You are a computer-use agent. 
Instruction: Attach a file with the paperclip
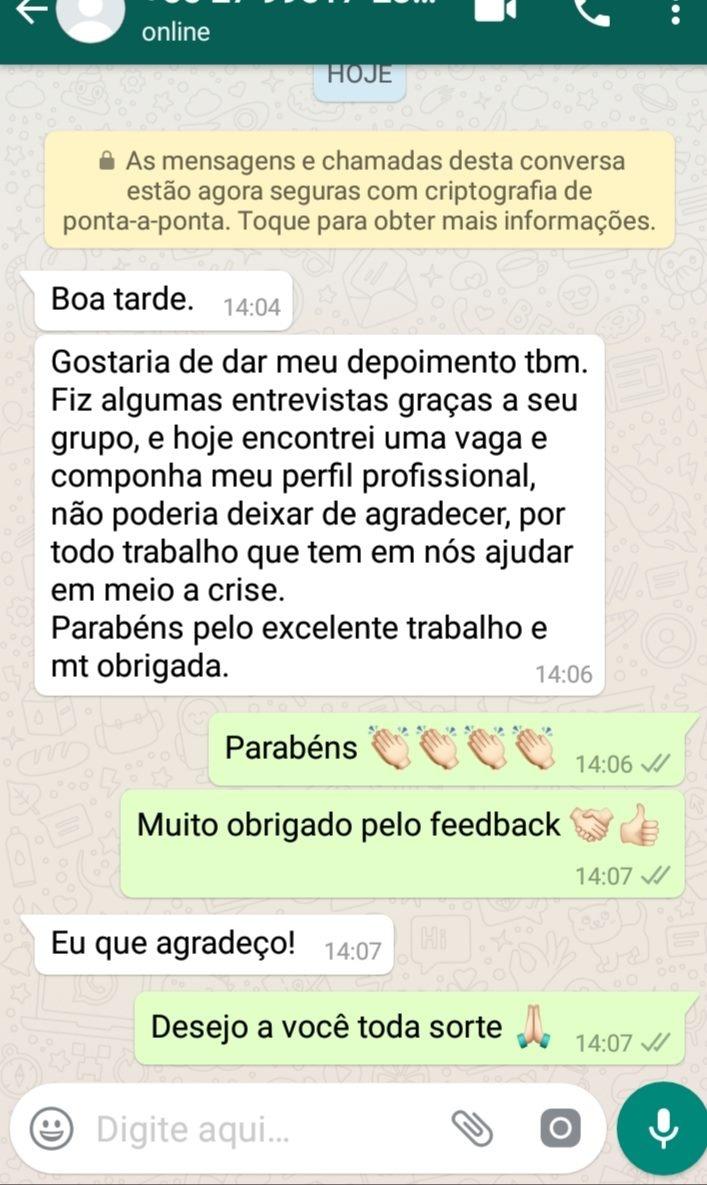coord(473,1128)
